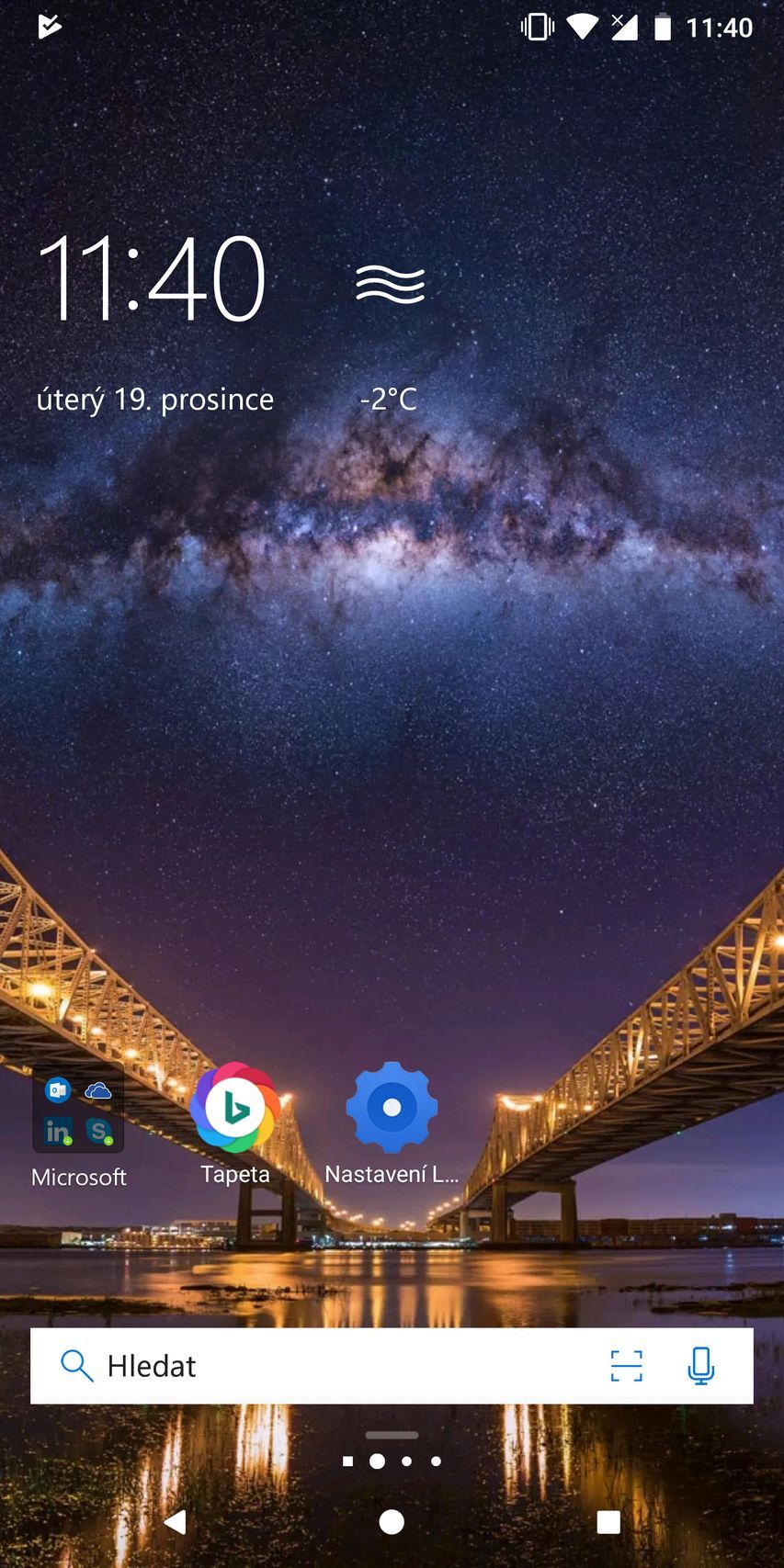
Task: Launch LinkedIn inside the Microsoft folder
Action: click(x=57, y=1132)
